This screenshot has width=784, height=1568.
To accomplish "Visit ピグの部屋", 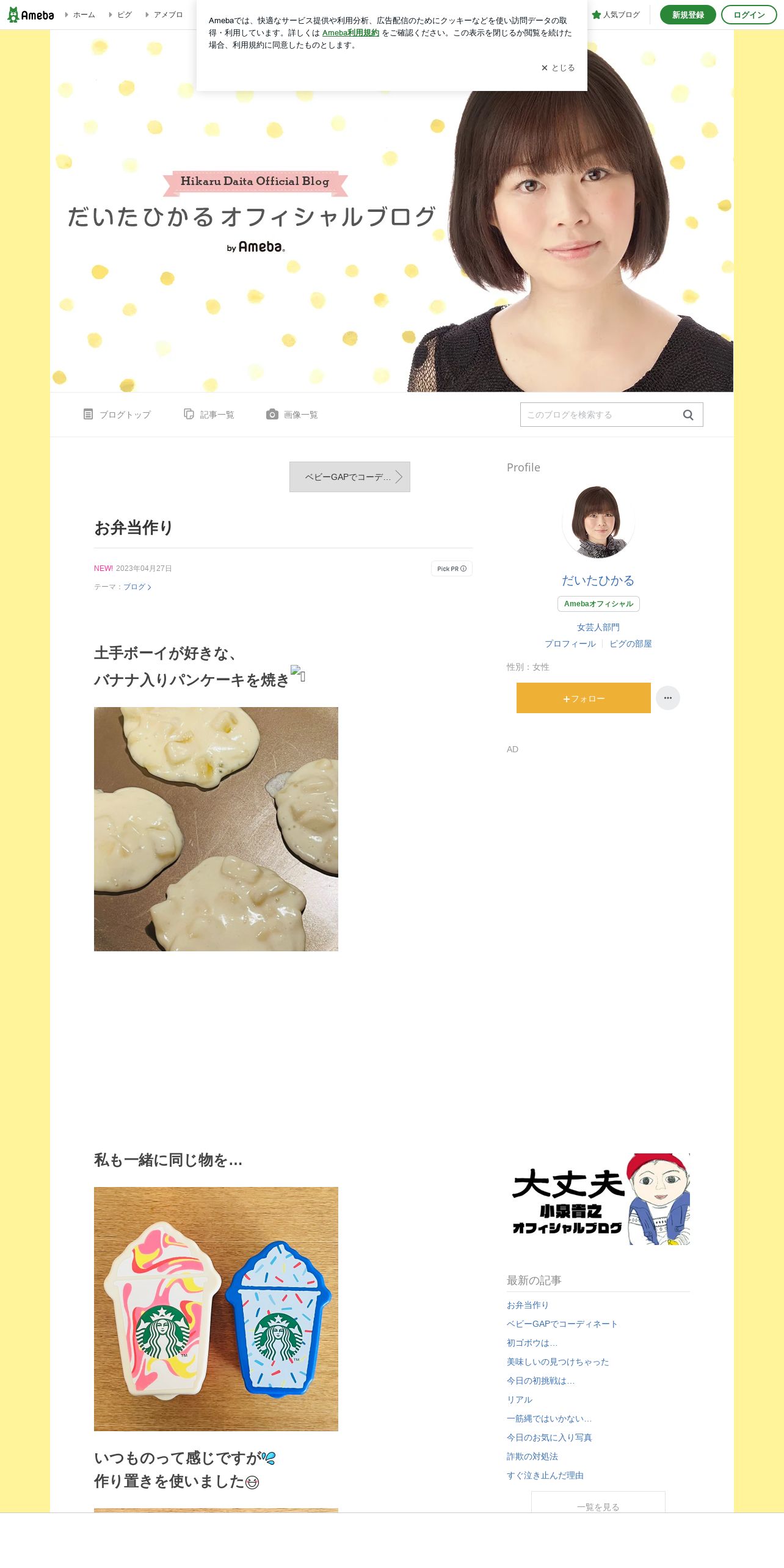I will coord(631,644).
